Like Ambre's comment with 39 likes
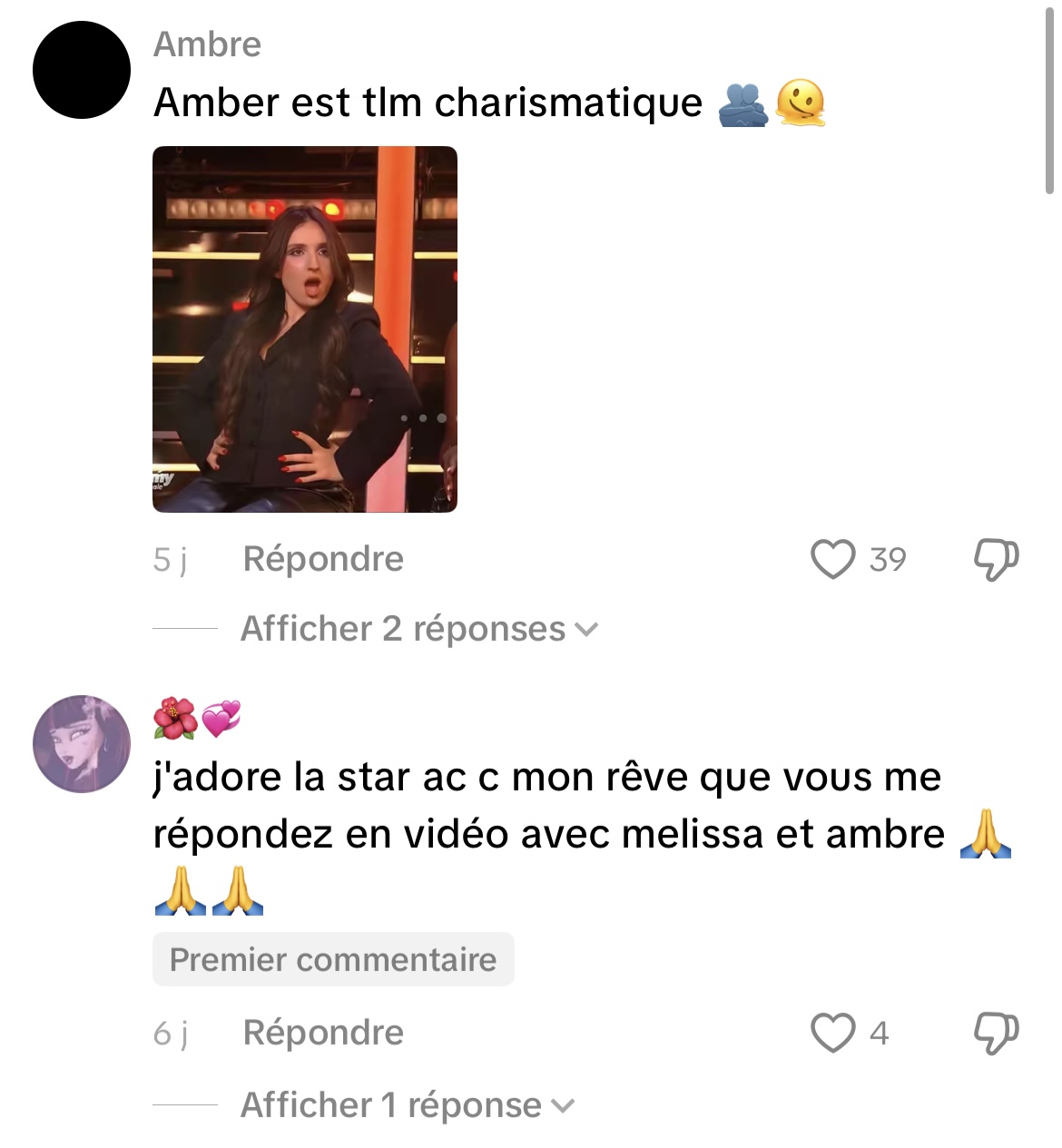The height and width of the screenshot is (1148, 1062). click(x=832, y=559)
